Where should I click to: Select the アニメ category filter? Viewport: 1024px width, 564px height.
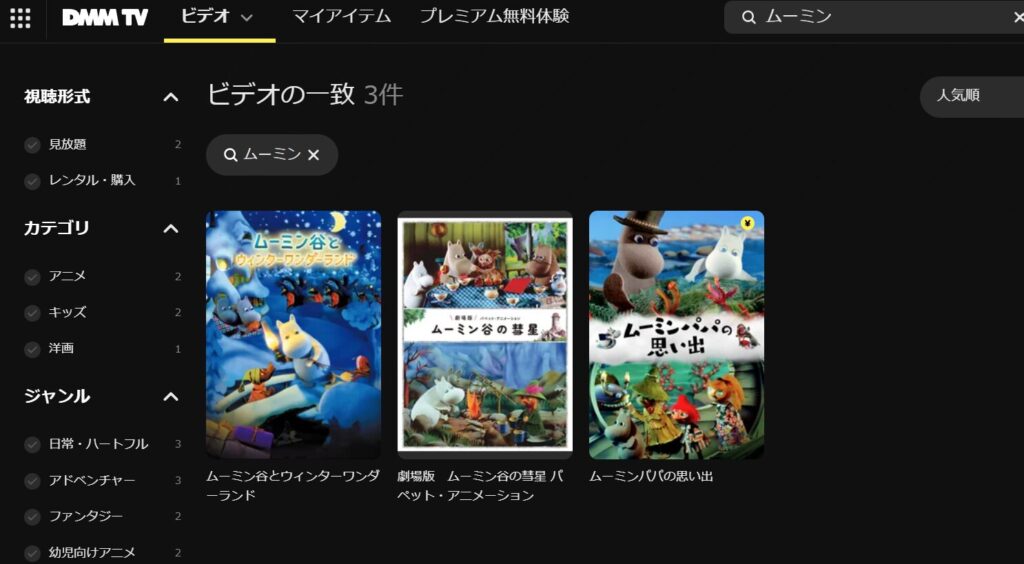32,276
